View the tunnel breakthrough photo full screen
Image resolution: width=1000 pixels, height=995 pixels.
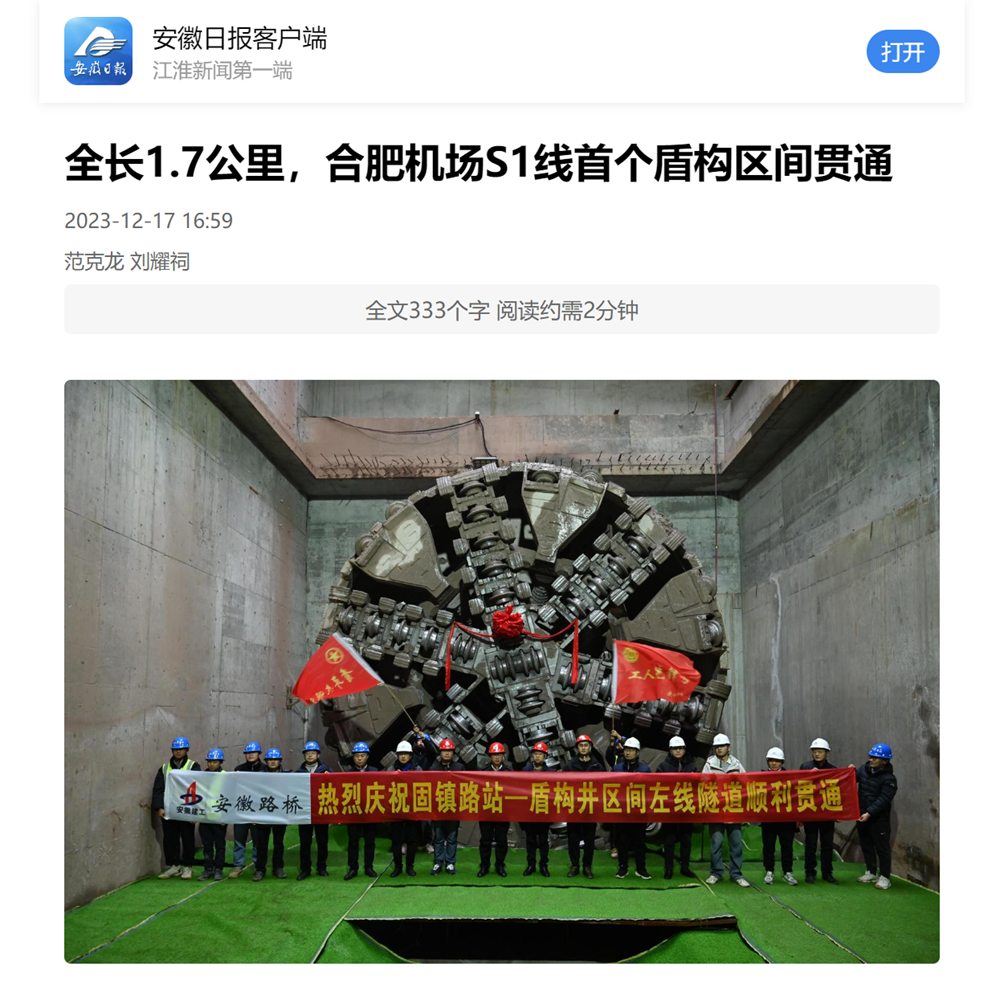pyautogui.click(x=501, y=670)
